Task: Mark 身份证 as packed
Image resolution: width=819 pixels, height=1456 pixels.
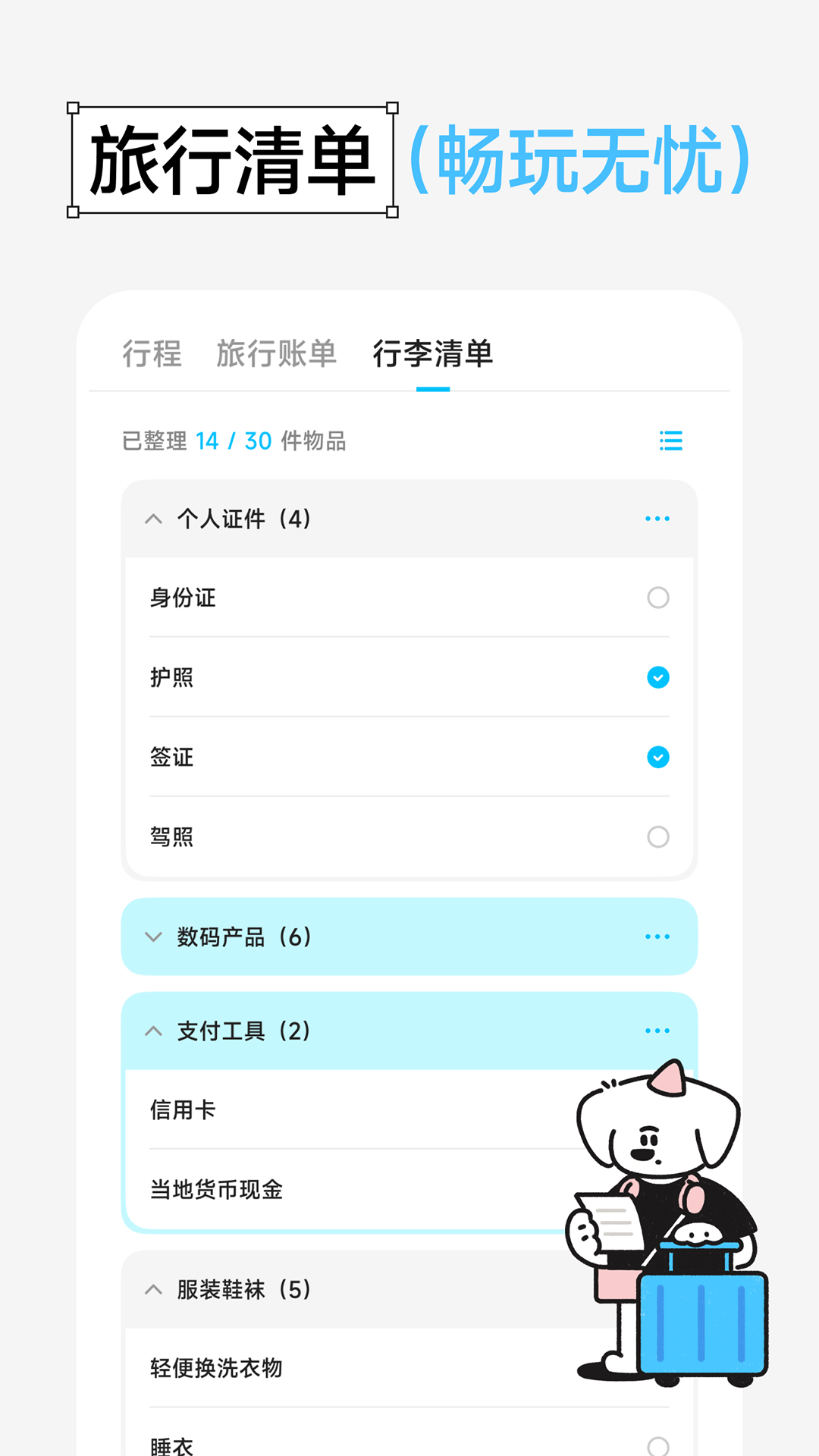Action: [657, 598]
